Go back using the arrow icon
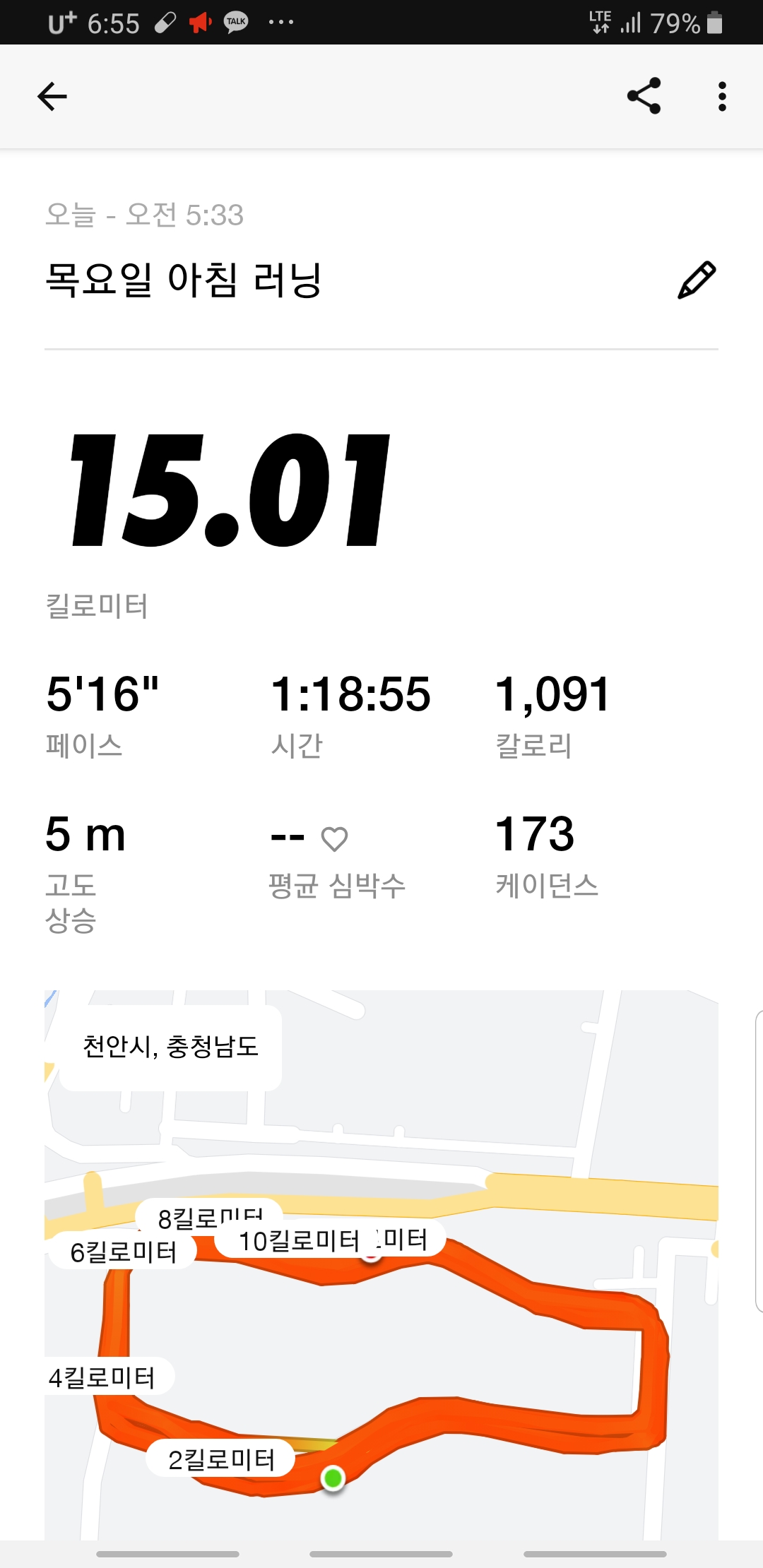This screenshot has height=1568, width=763. coord(52,96)
